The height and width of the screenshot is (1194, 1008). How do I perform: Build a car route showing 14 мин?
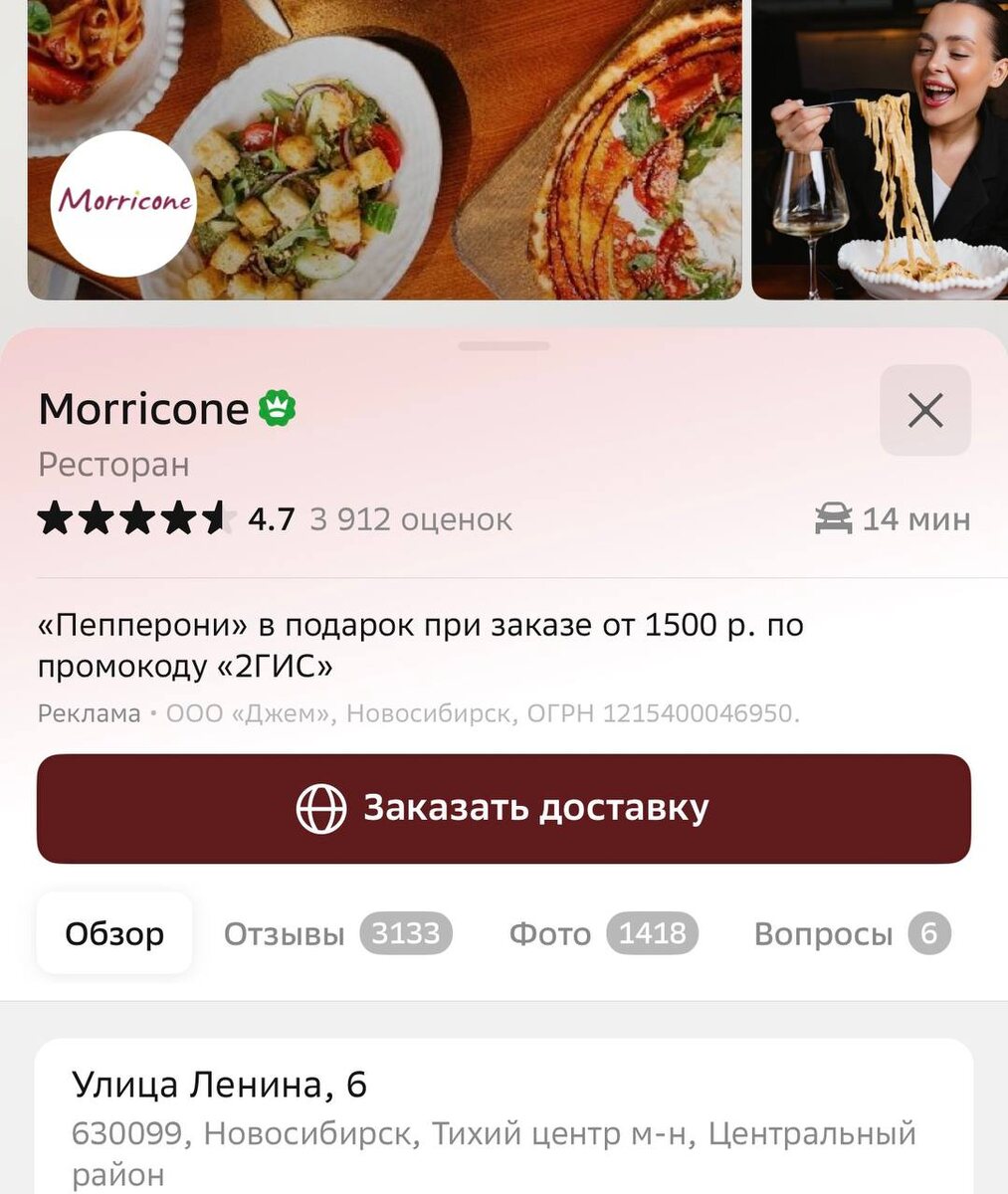893,518
